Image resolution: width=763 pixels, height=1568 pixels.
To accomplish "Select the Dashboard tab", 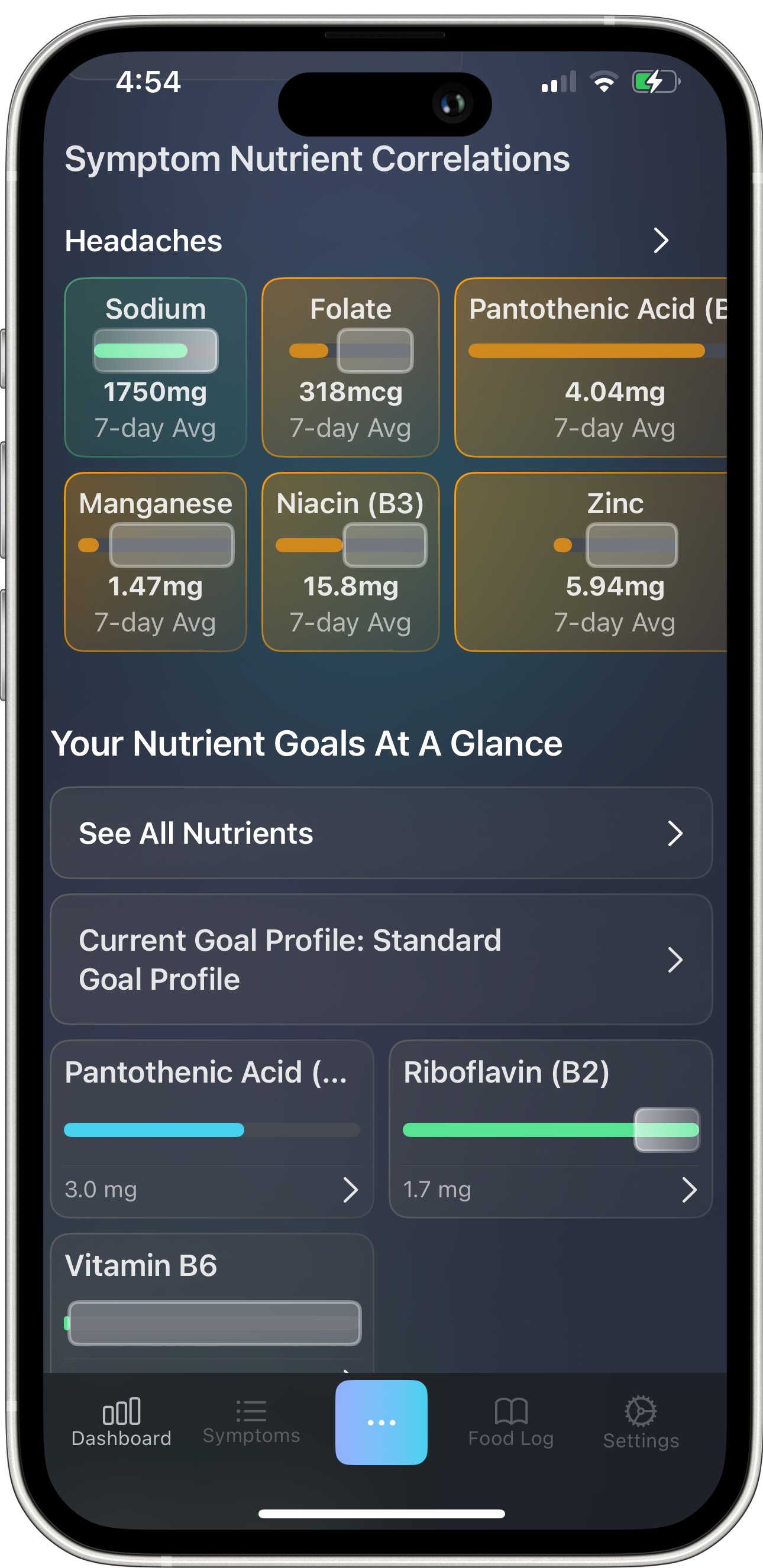I will click(x=121, y=1422).
